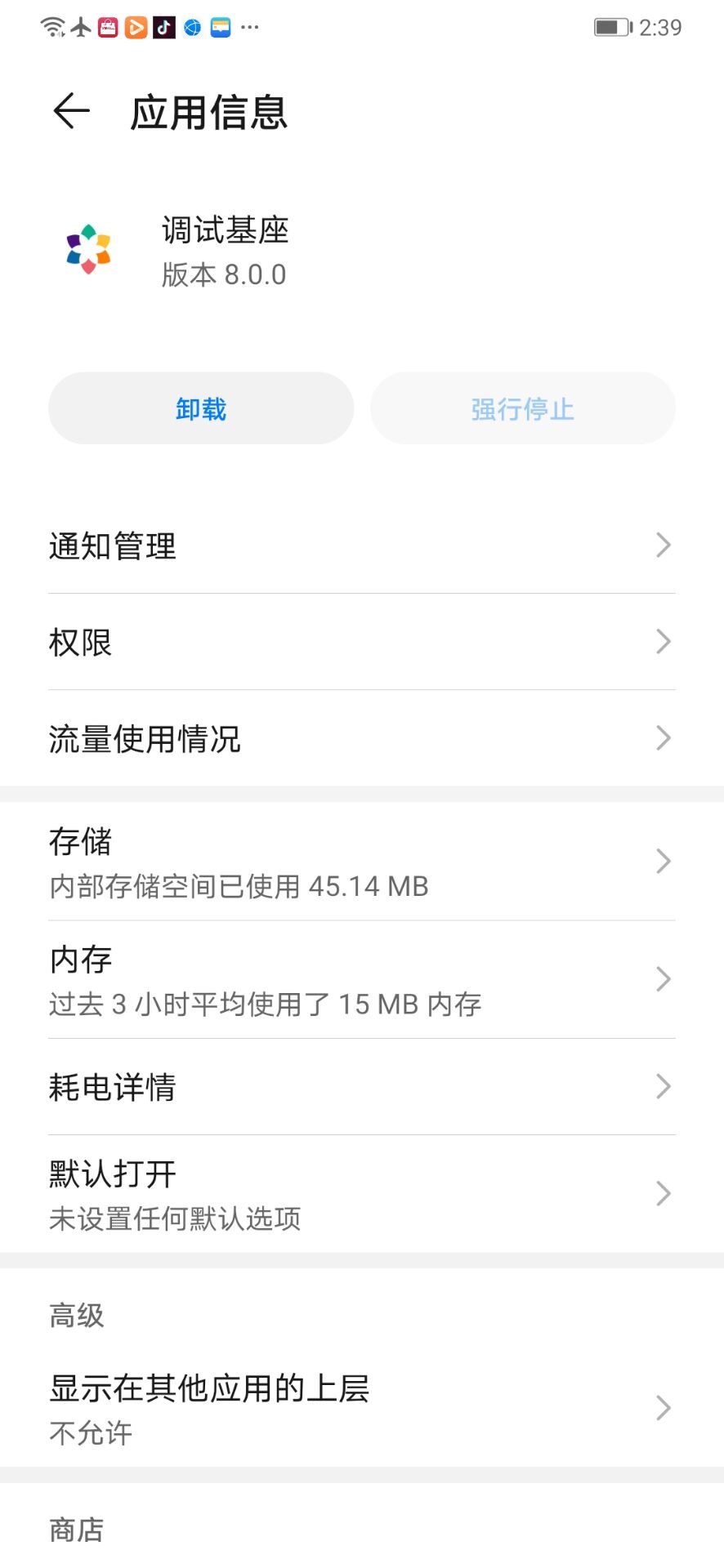
Task: Tap the 卸载 uninstall button
Action: tap(201, 408)
